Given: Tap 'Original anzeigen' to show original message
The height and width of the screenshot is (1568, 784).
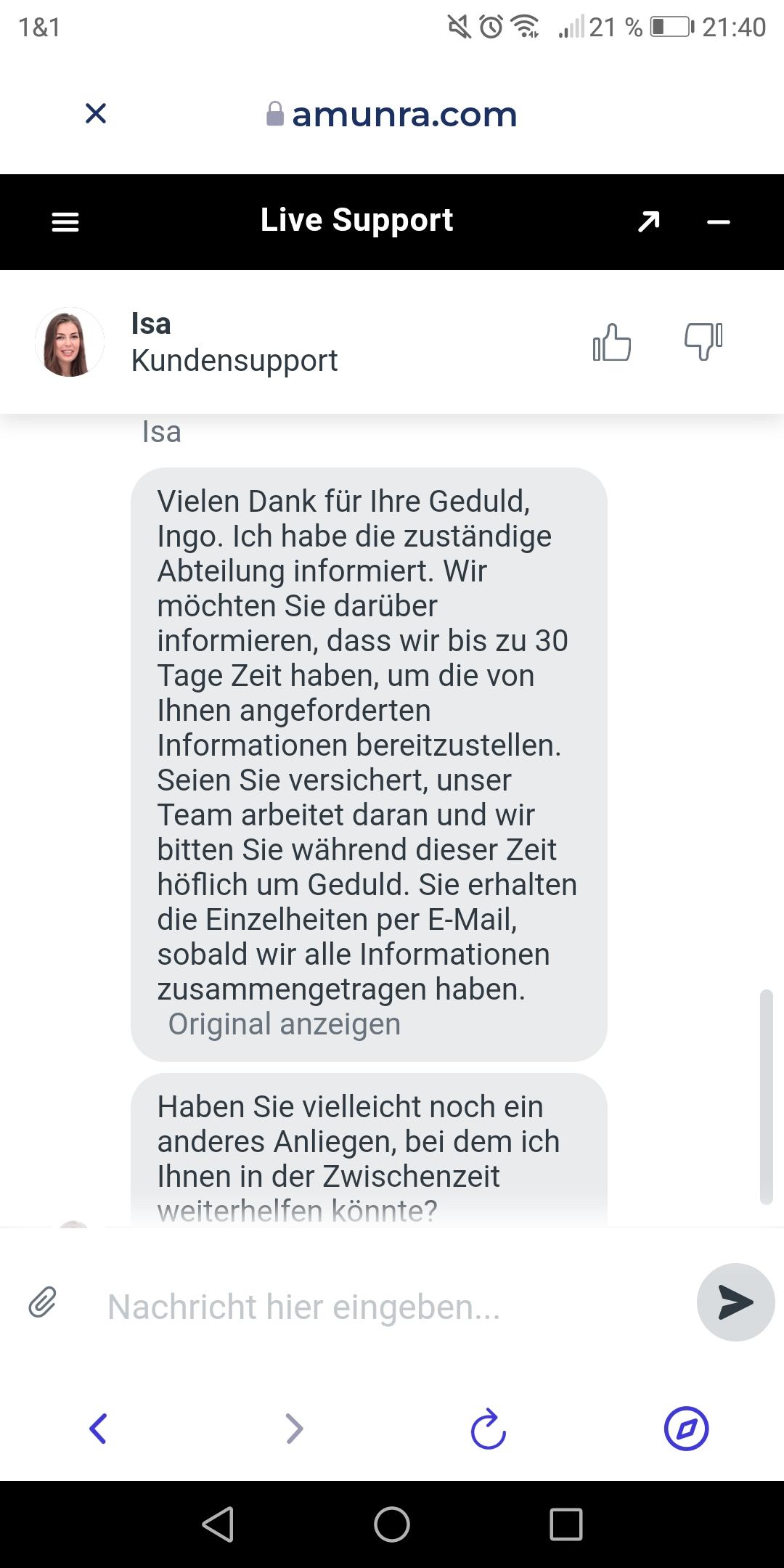Looking at the screenshot, I should [x=284, y=1024].
